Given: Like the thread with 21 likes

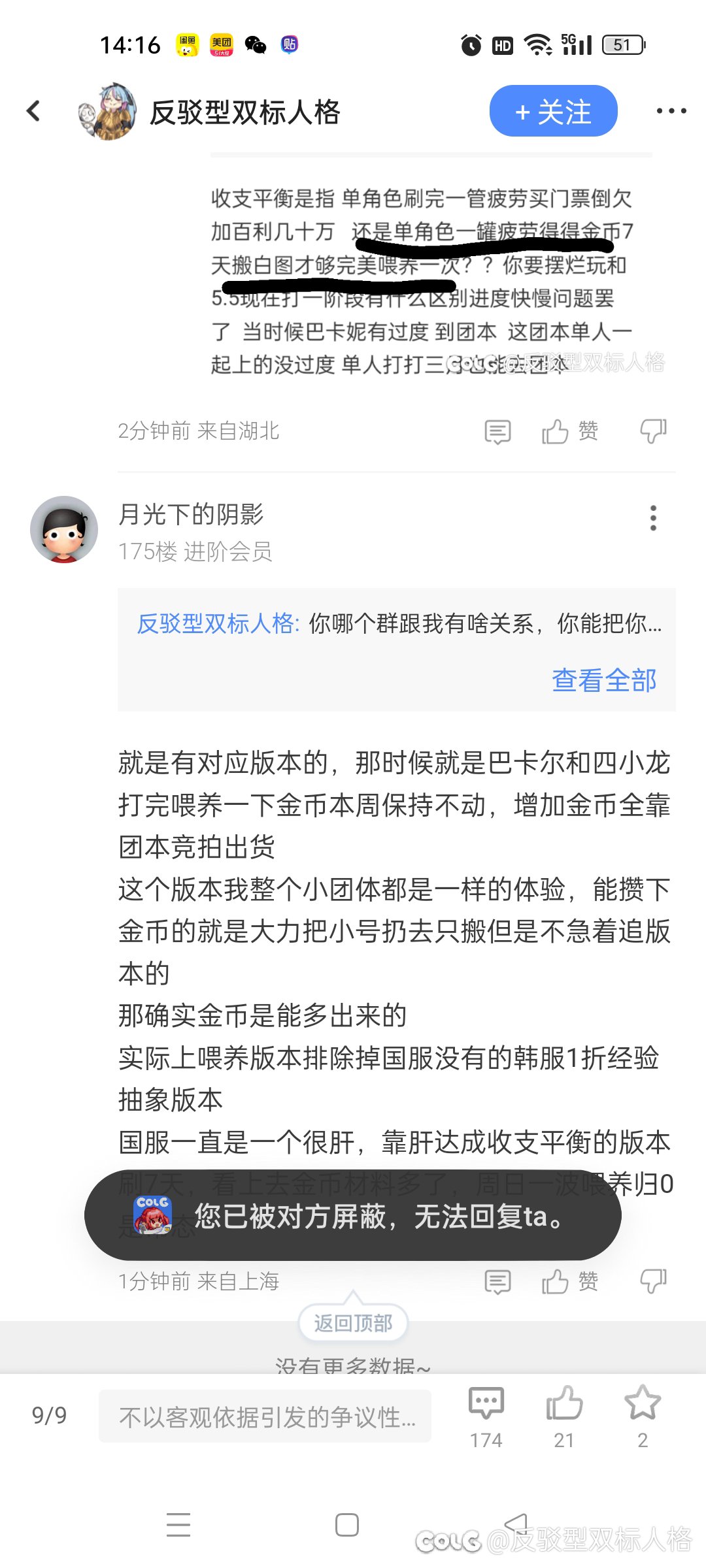Looking at the screenshot, I should point(564,1416).
